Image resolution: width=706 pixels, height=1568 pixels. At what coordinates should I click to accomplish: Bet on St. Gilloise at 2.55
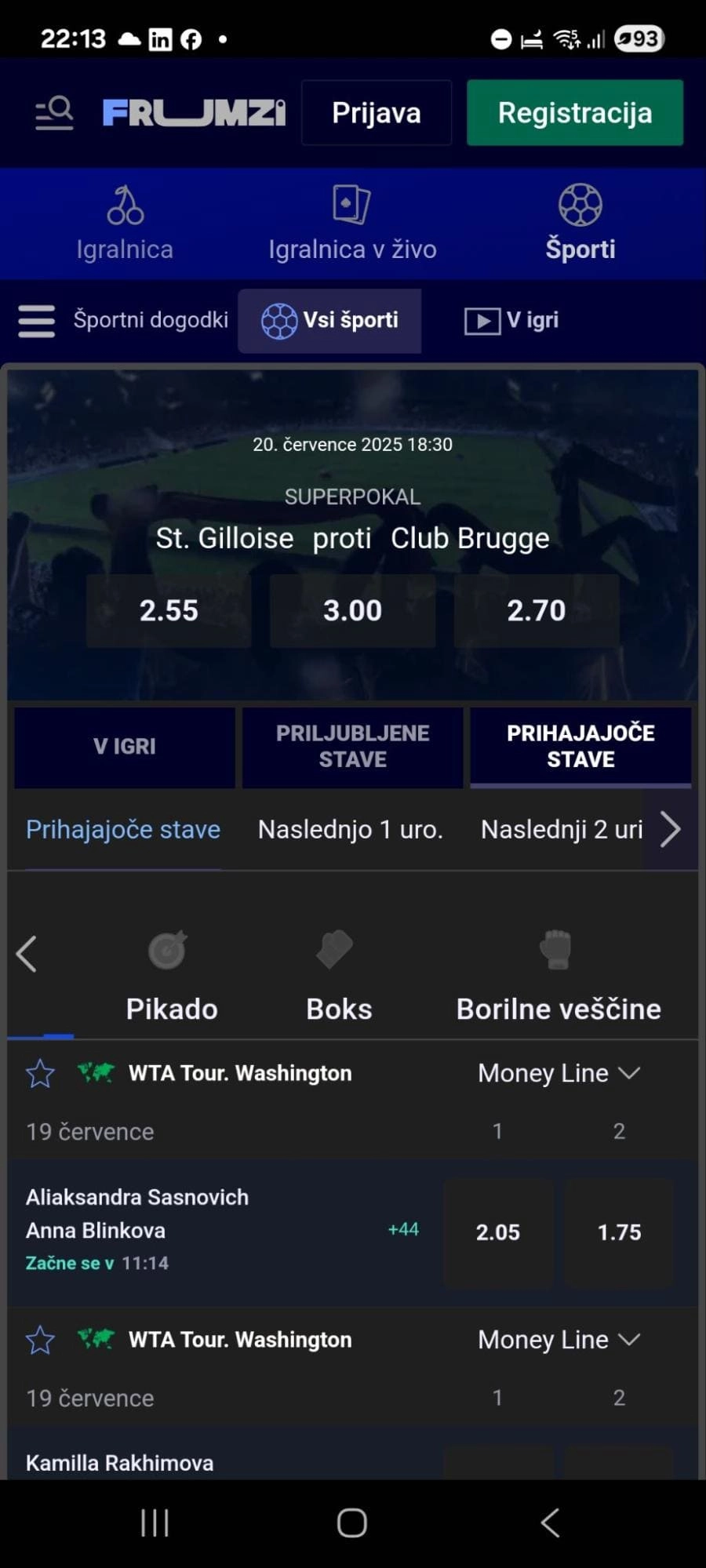169,610
